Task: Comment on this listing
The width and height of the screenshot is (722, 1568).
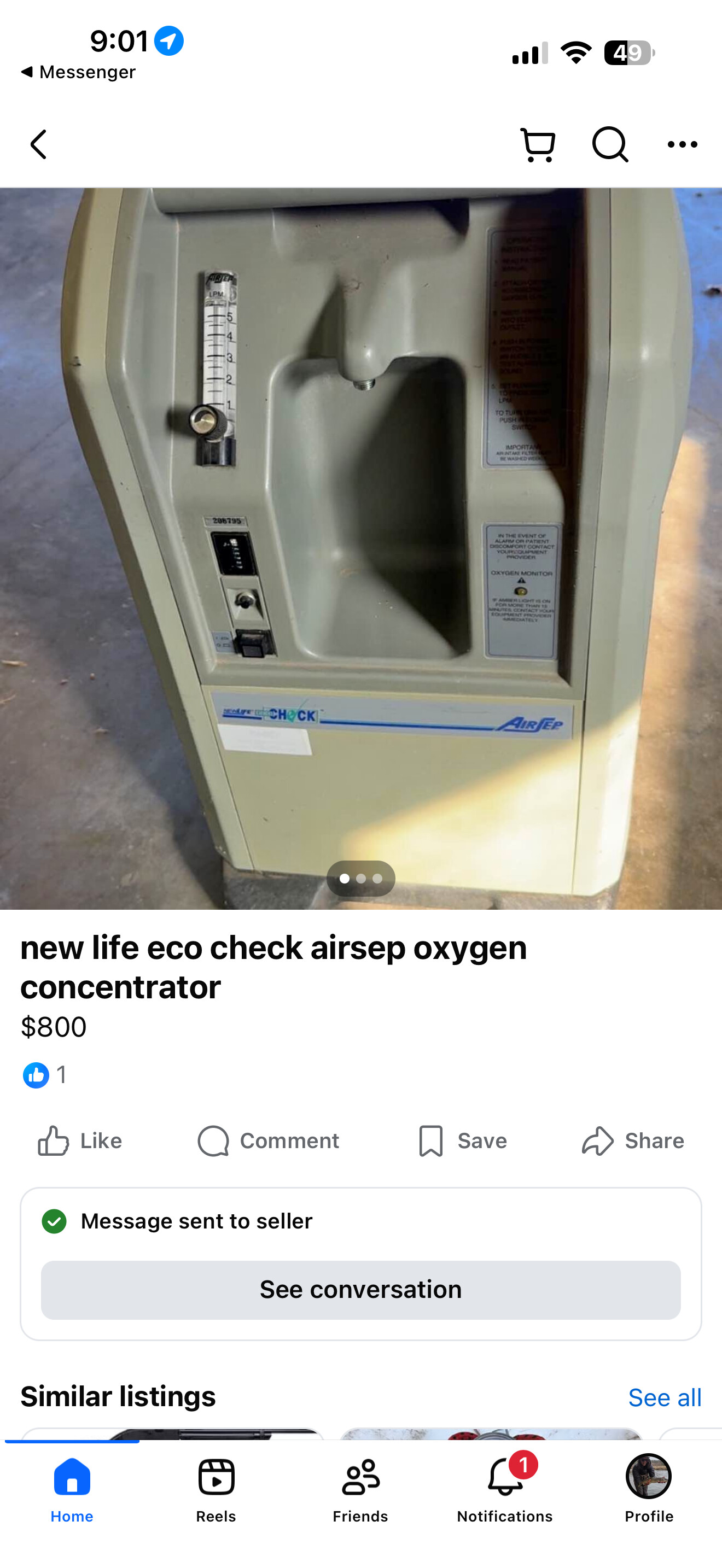Action: coord(269,1140)
